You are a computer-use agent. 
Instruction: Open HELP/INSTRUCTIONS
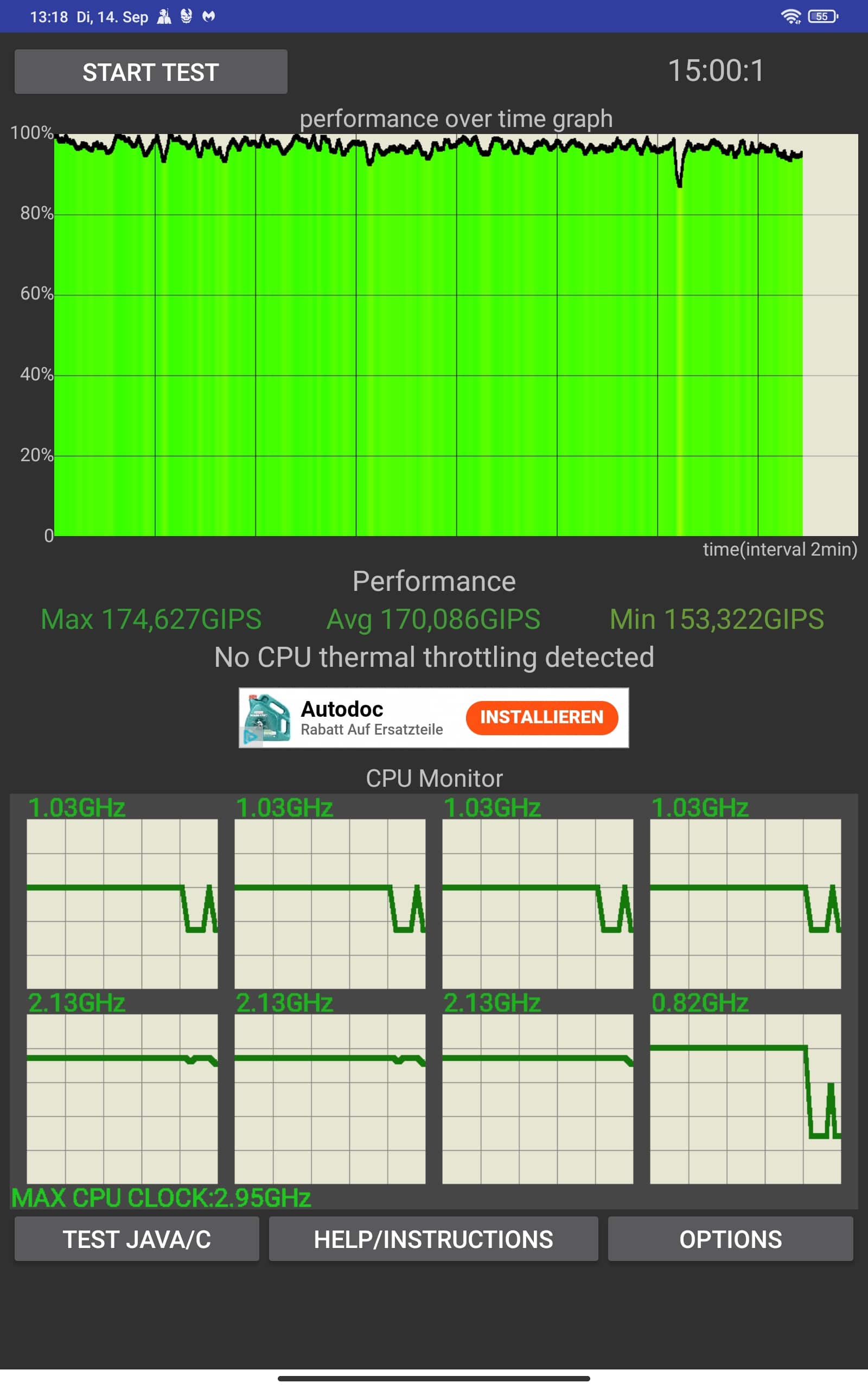click(x=433, y=1239)
